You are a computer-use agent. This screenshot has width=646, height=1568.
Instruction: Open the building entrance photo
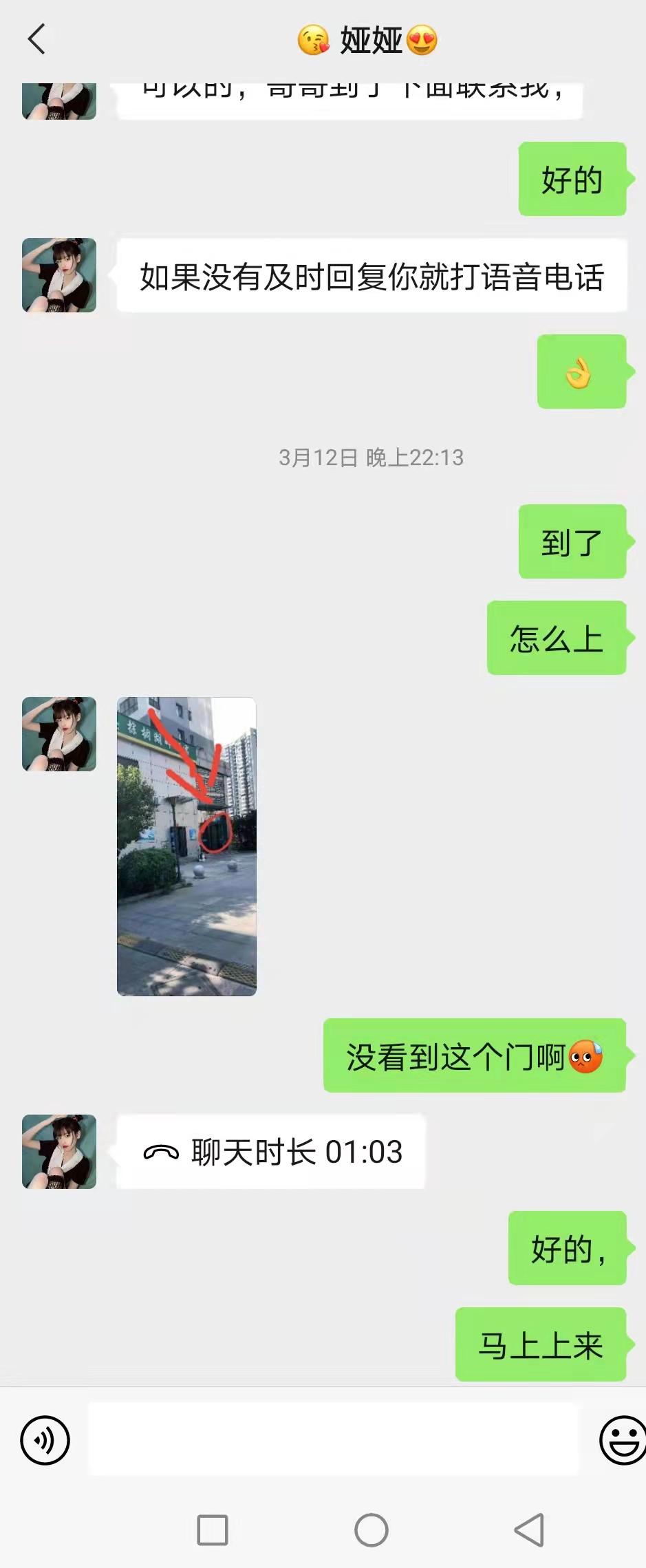click(x=186, y=846)
